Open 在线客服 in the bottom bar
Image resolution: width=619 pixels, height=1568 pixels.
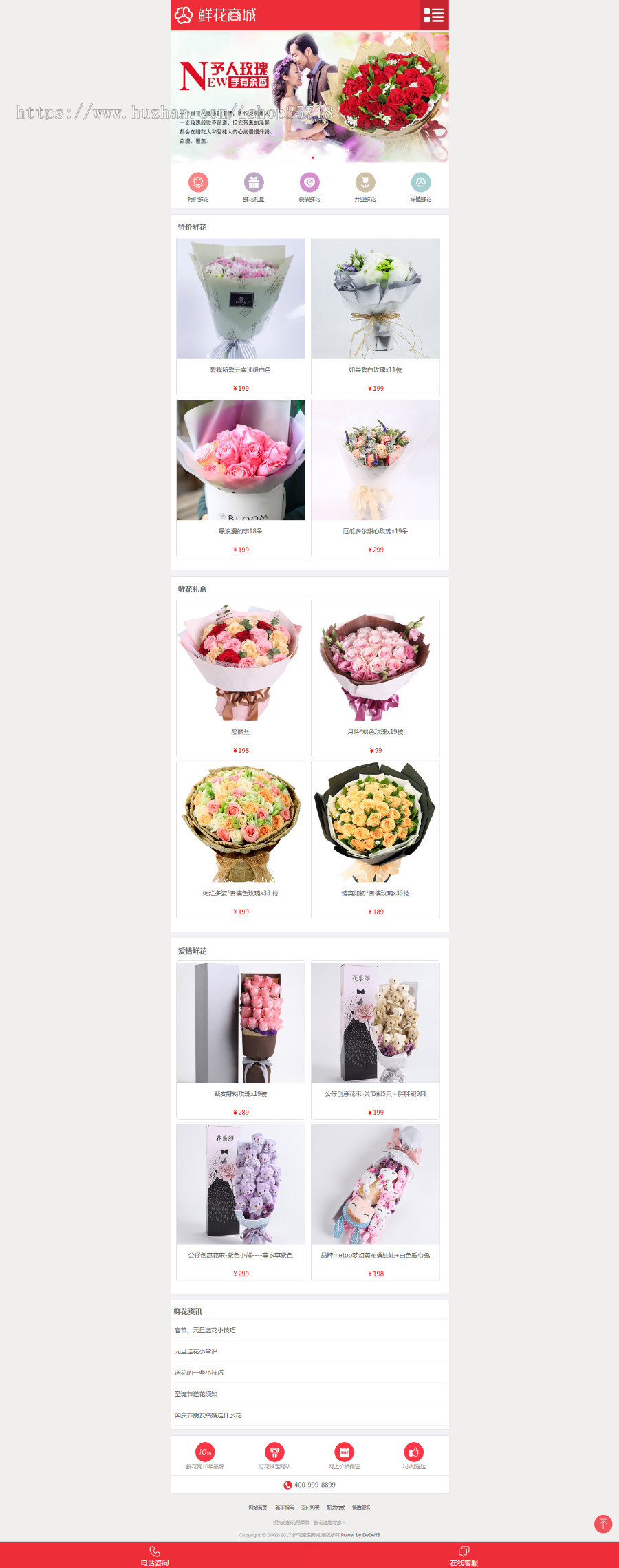pyautogui.click(x=464, y=1556)
